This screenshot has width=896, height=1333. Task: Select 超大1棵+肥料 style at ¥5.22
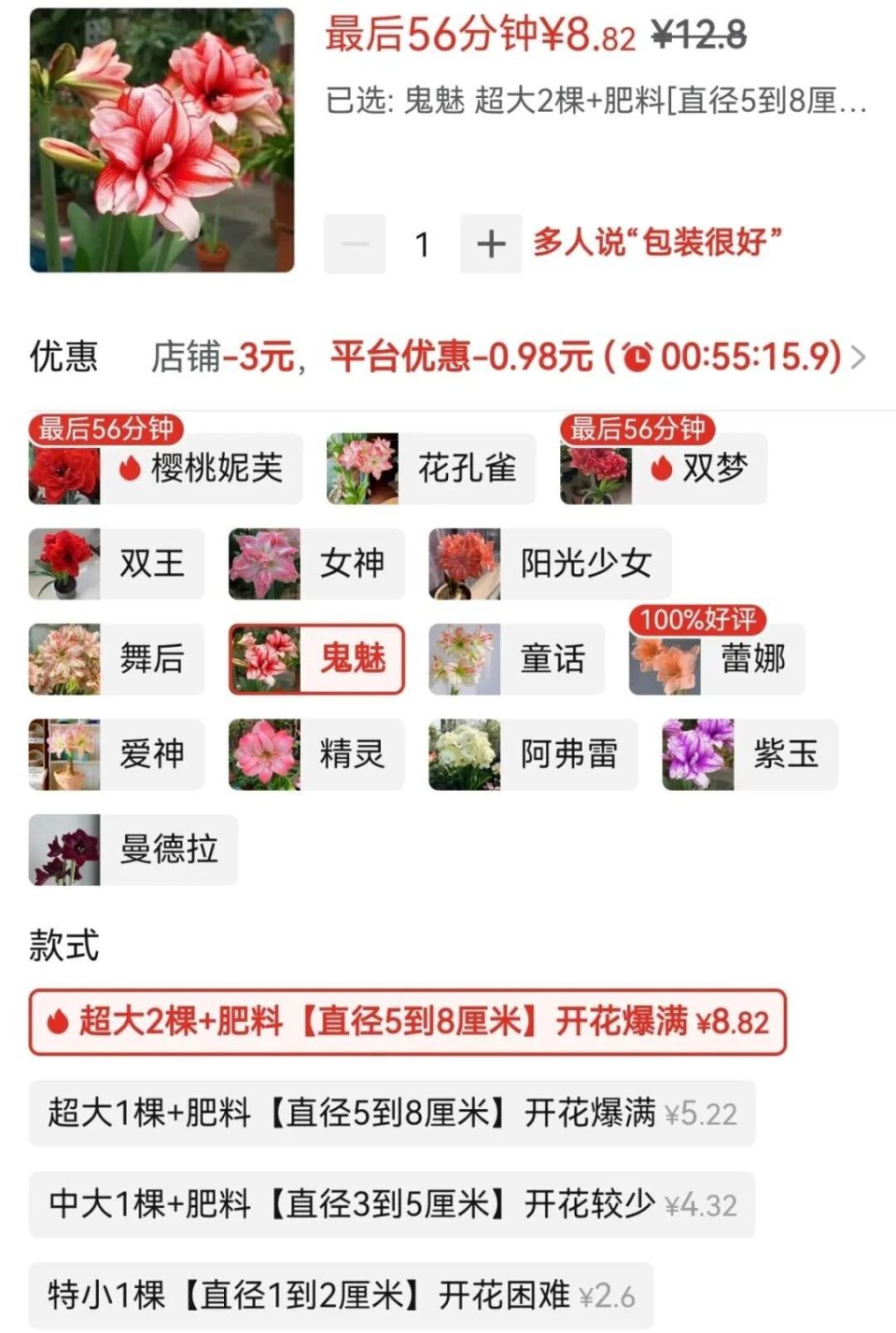click(392, 1113)
